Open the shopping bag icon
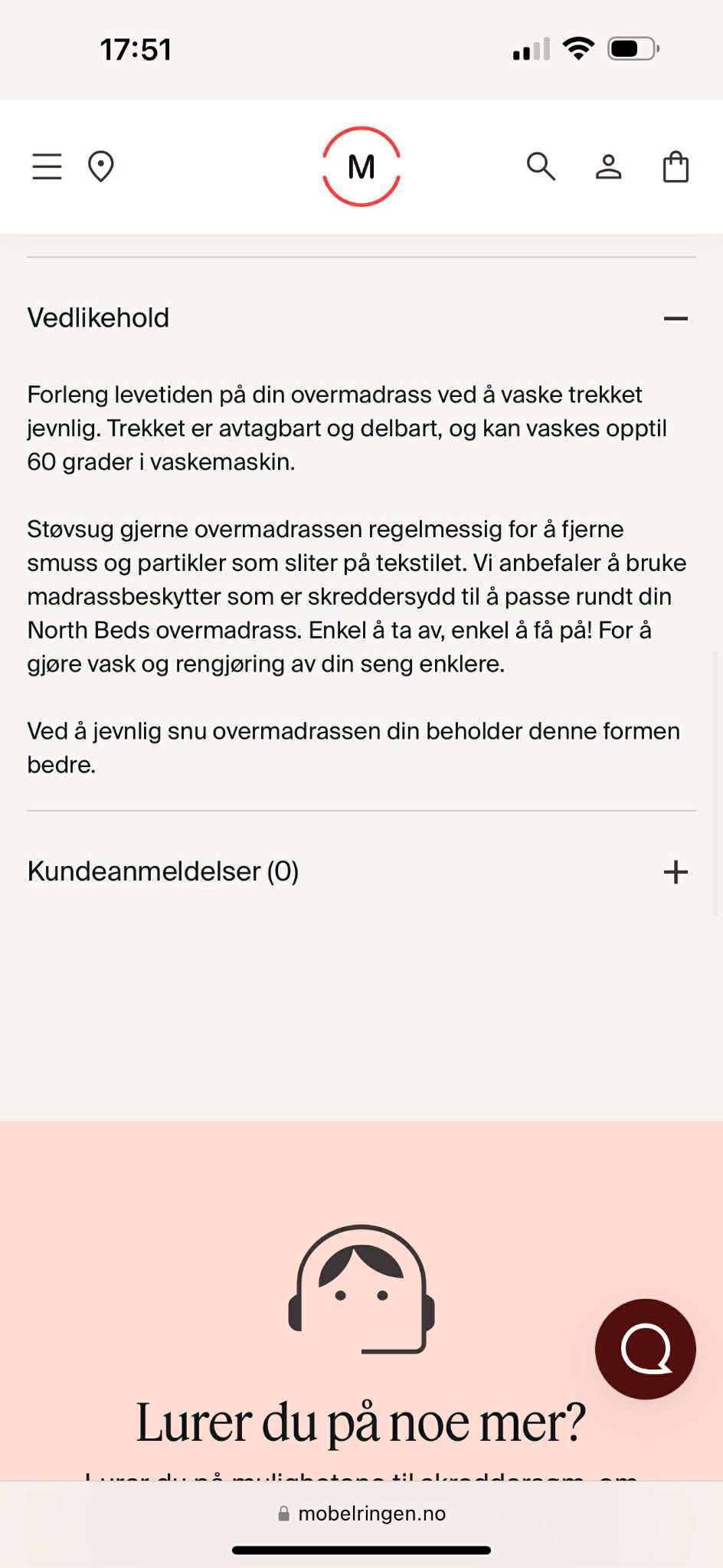Image resolution: width=723 pixels, height=1568 pixels. (x=676, y=166)
